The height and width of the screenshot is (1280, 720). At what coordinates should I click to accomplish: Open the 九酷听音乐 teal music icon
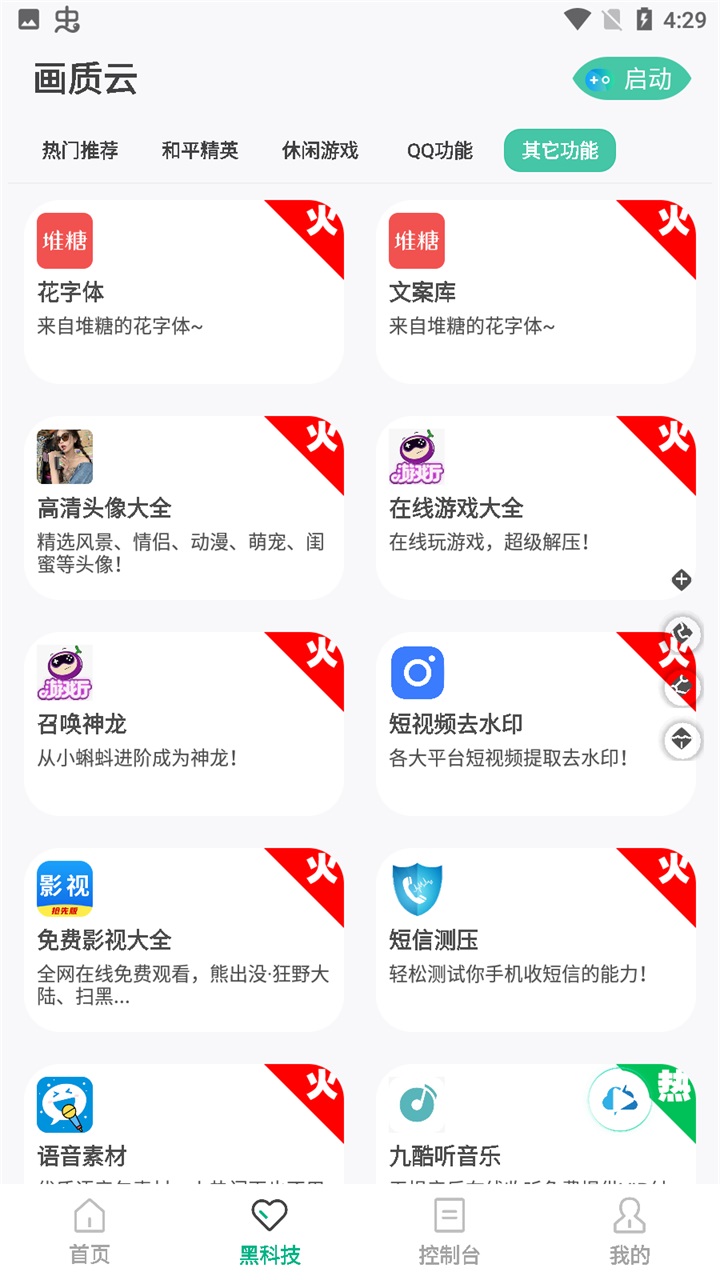click(x=416, y=1104)
